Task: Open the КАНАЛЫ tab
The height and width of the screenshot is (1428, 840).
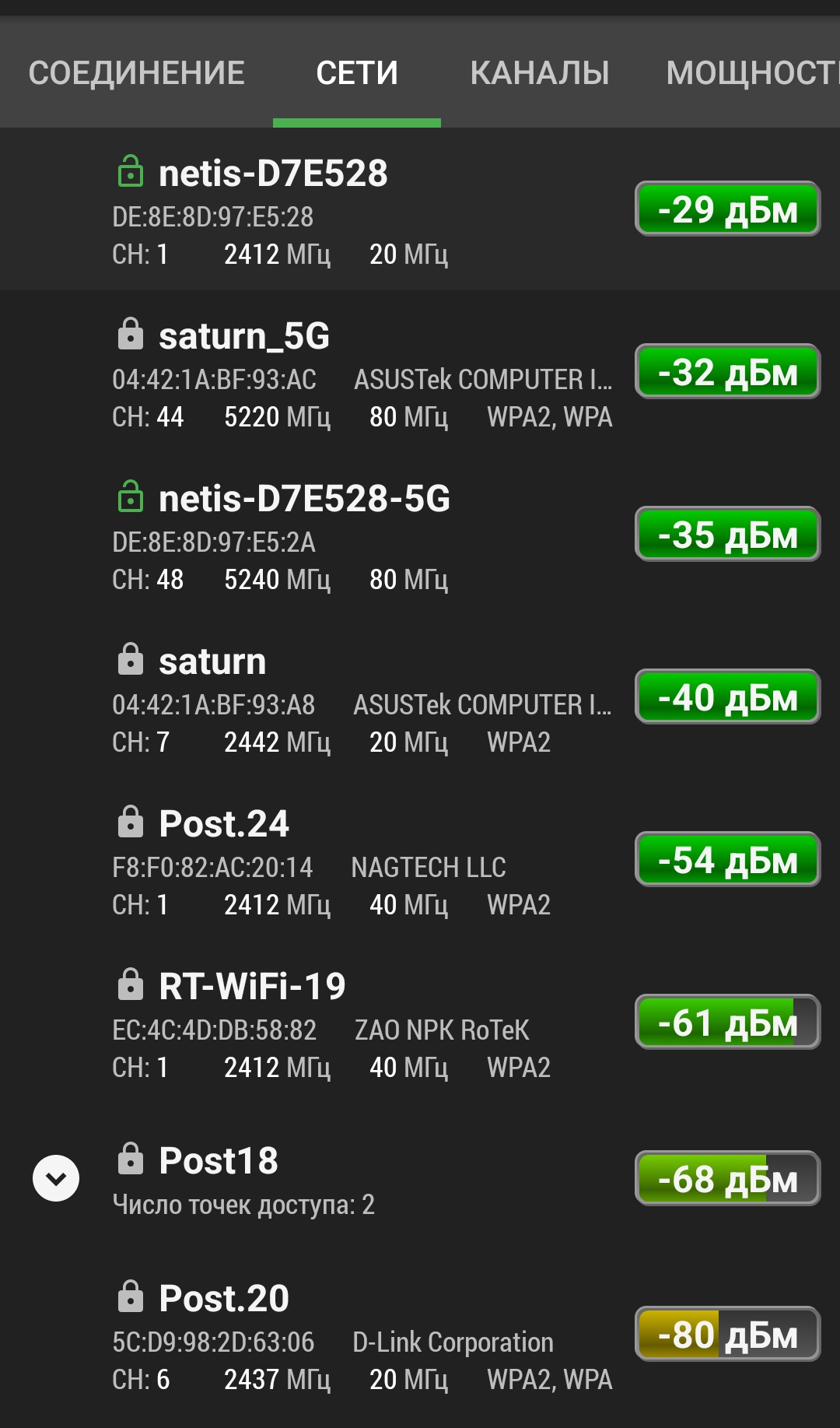Action: coord(540,73)
